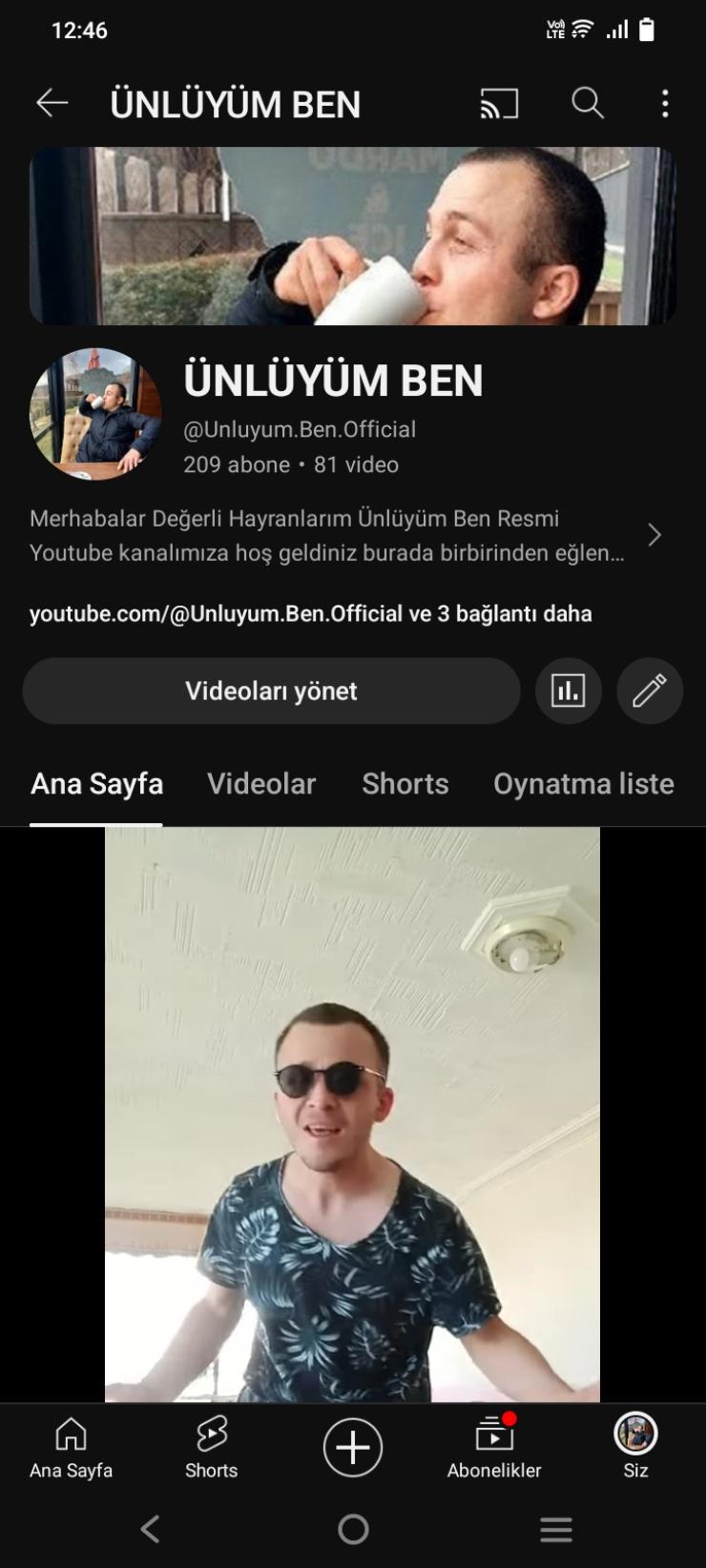Select the Oynatma liste tab
Image resolution: width=706 pixels, height=1568 pixels.
click(584, 783)
